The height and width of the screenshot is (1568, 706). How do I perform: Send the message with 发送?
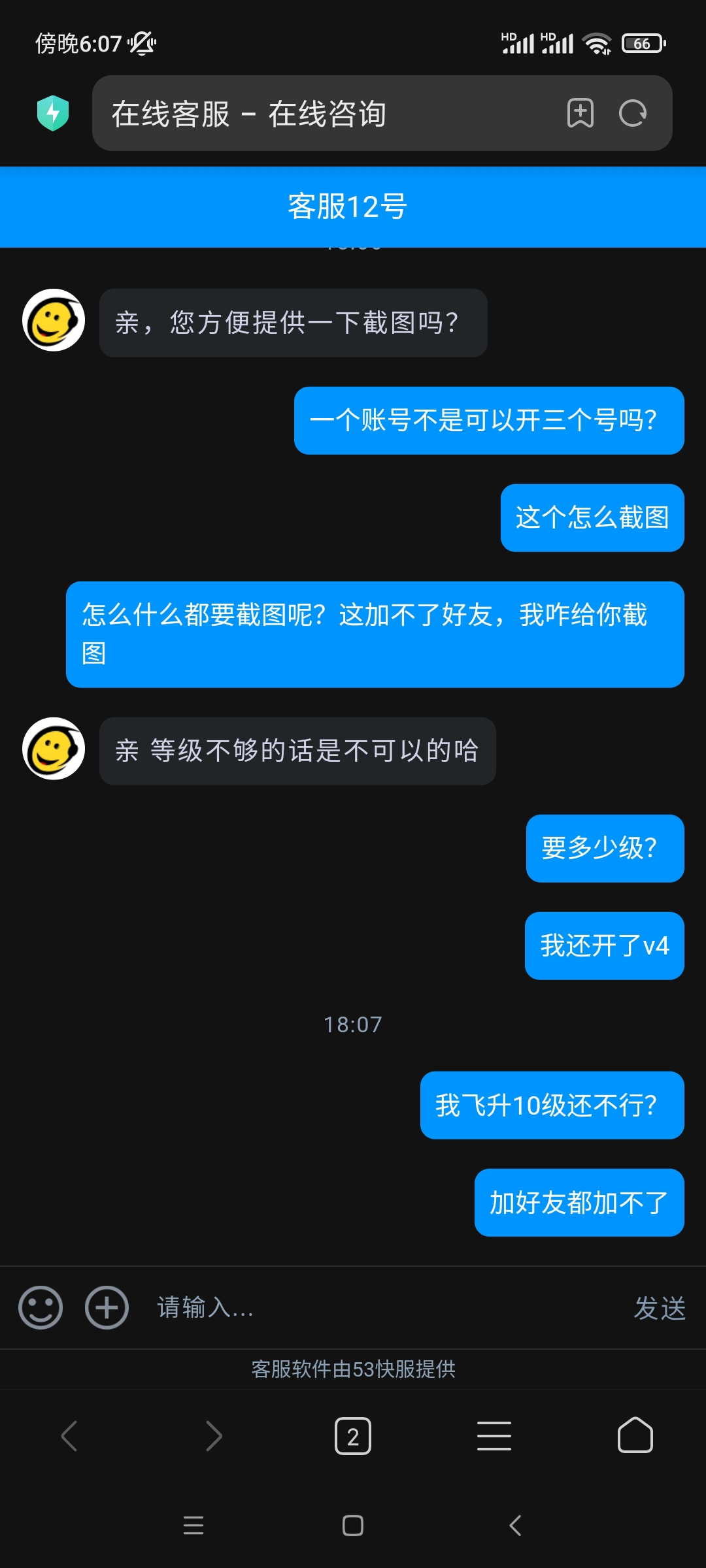point(660,1308)
